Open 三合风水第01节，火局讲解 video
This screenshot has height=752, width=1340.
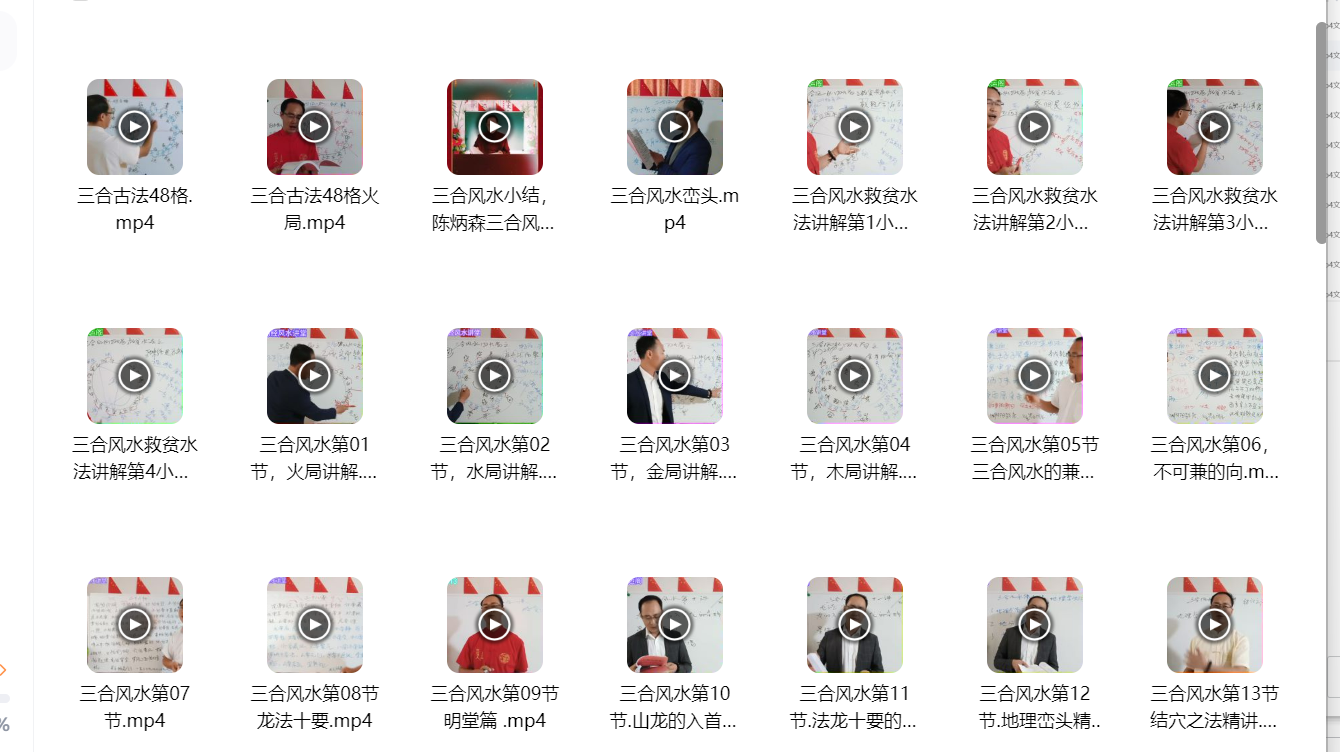(315, 376)
